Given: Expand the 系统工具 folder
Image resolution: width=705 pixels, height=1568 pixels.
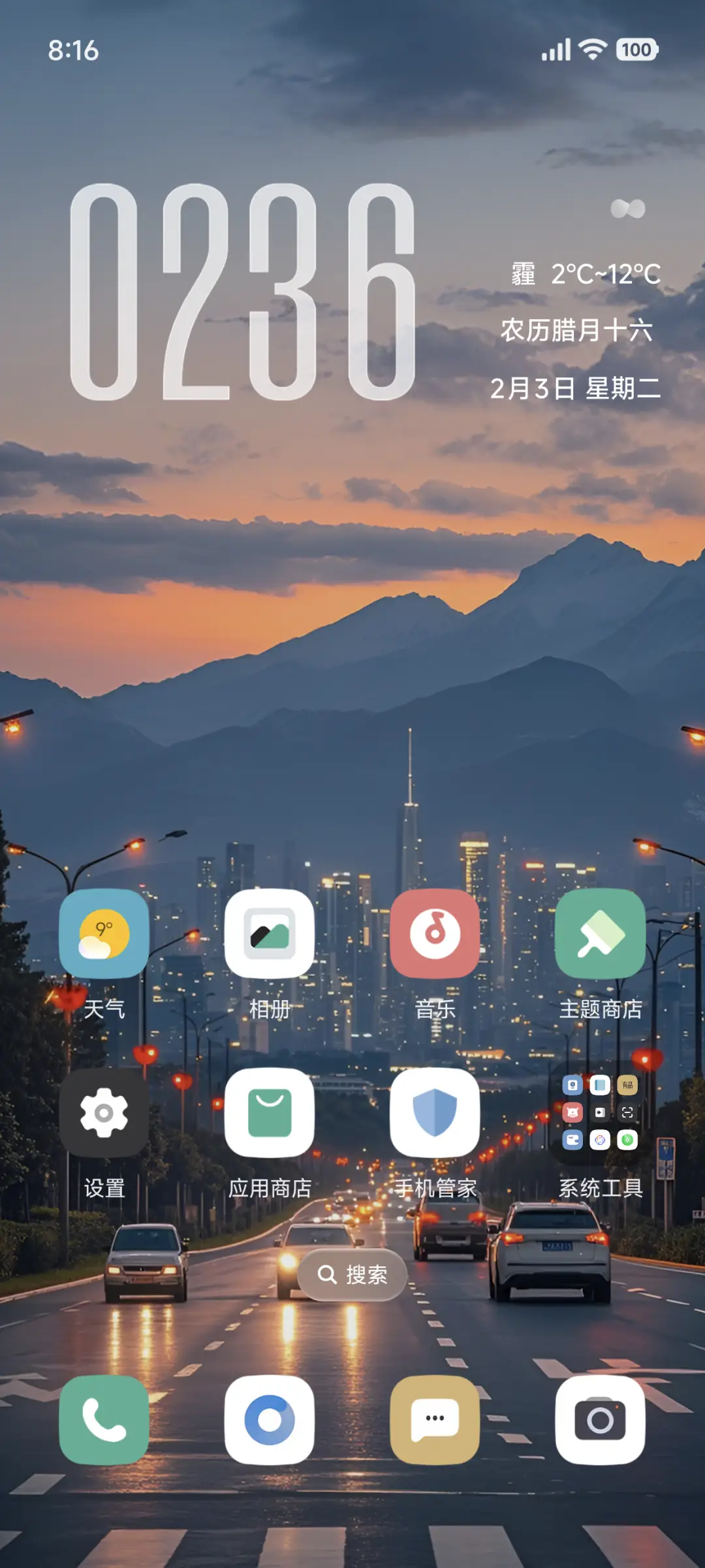Looking at the screenshot, I should coord(600,1113).
